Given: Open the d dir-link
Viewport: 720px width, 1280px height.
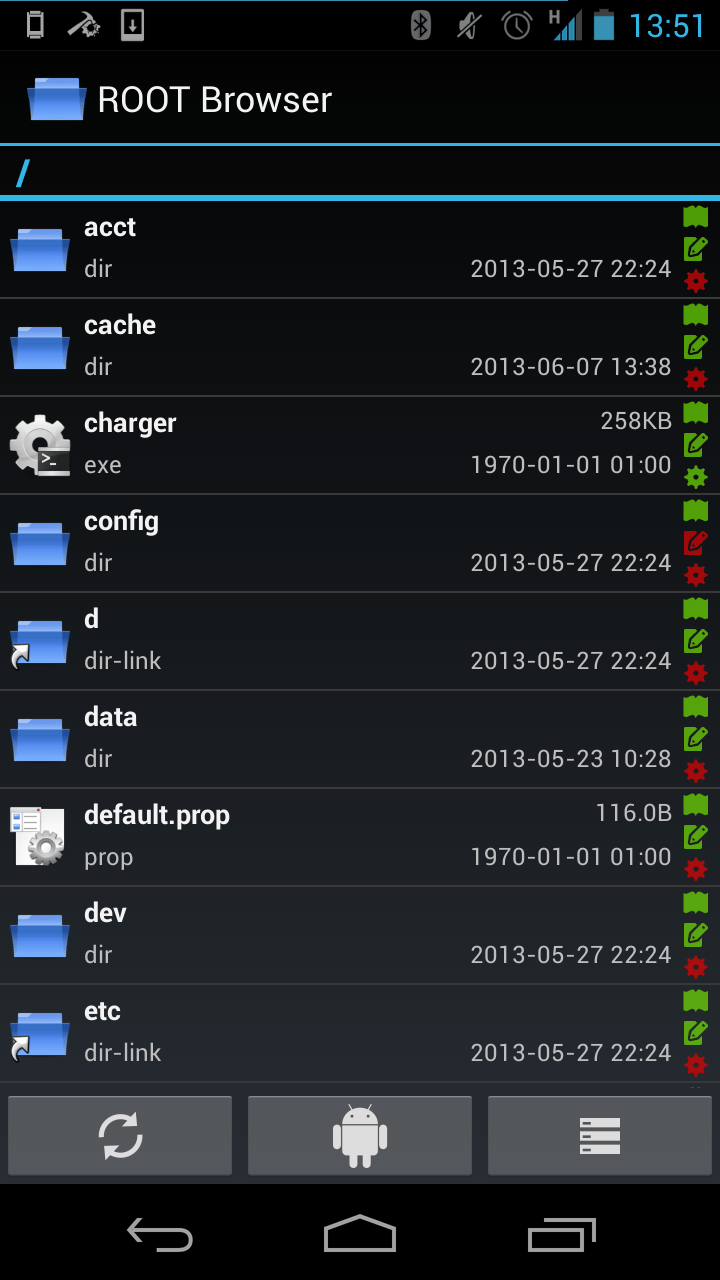Looking at the screenshot, I should point(340,640).
